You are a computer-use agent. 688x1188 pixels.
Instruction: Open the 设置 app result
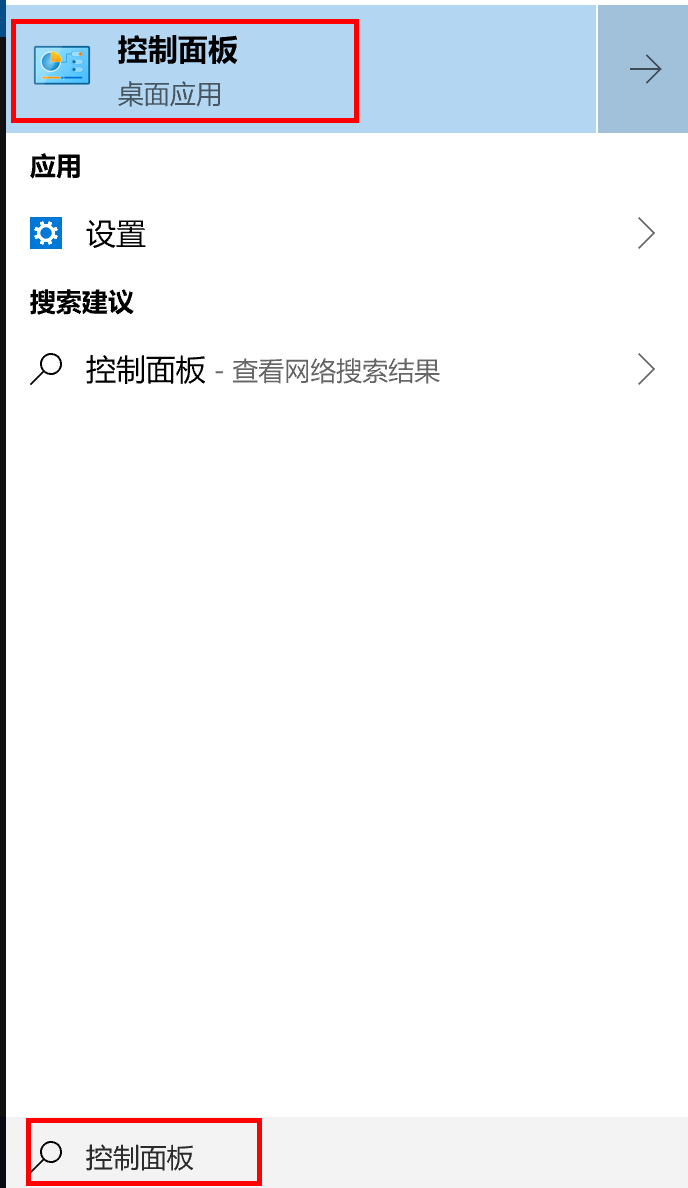coord(116,235)
